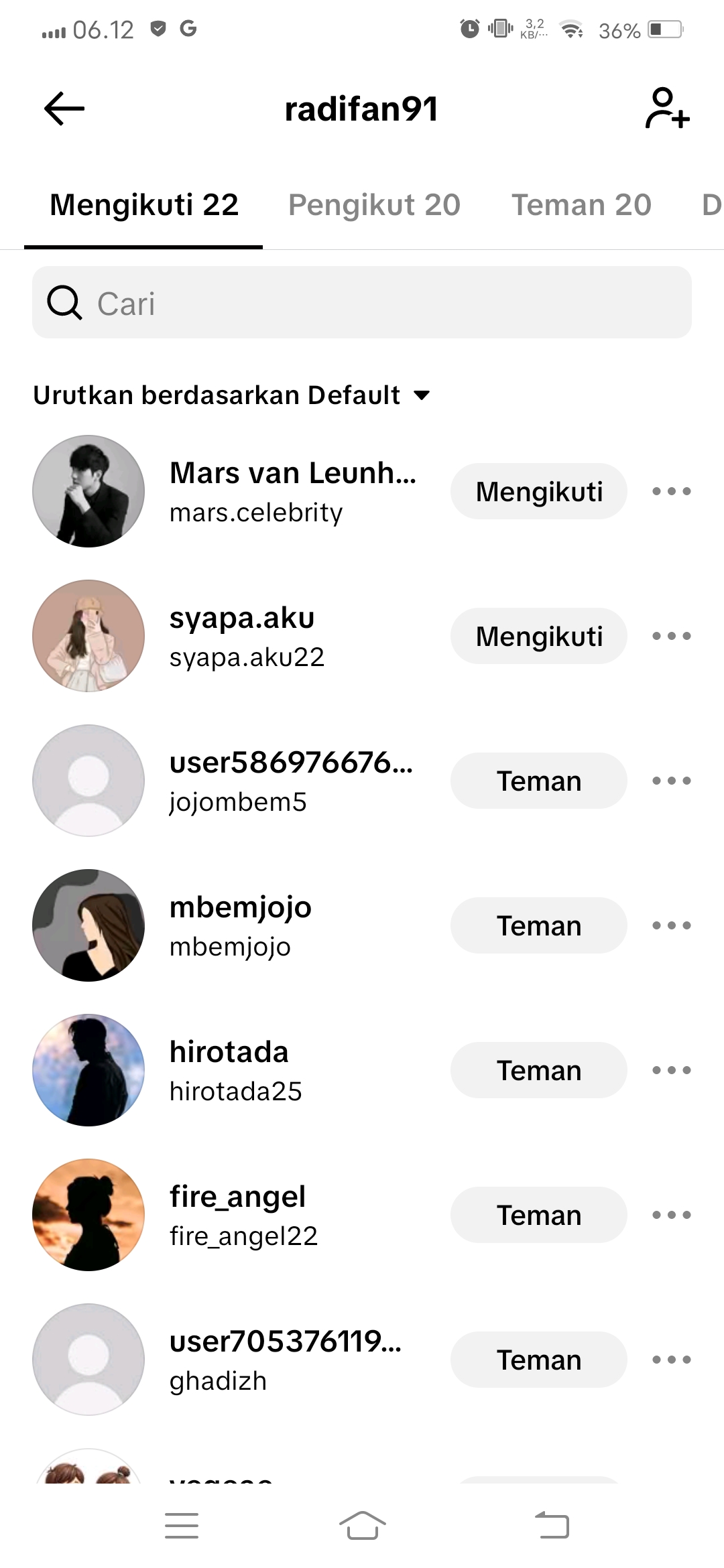Open the add friends icon
This screenshot has height=1568, width=724.
[667, 109]
